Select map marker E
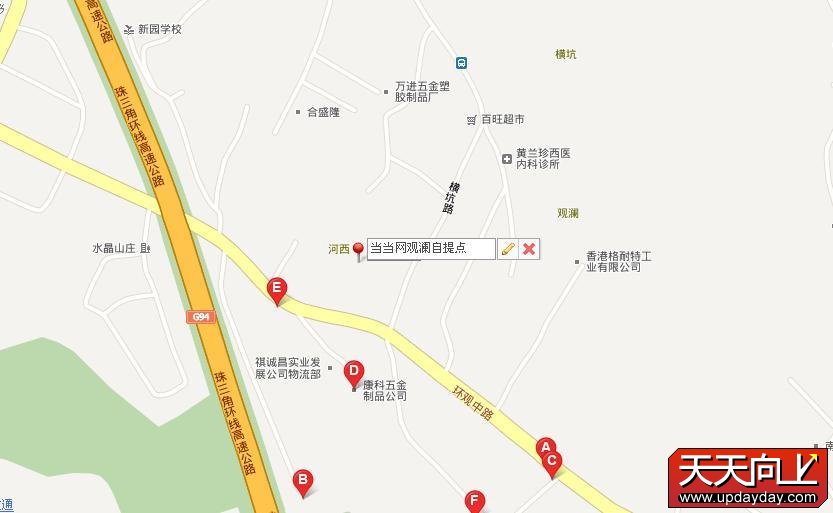 [277, 290]
